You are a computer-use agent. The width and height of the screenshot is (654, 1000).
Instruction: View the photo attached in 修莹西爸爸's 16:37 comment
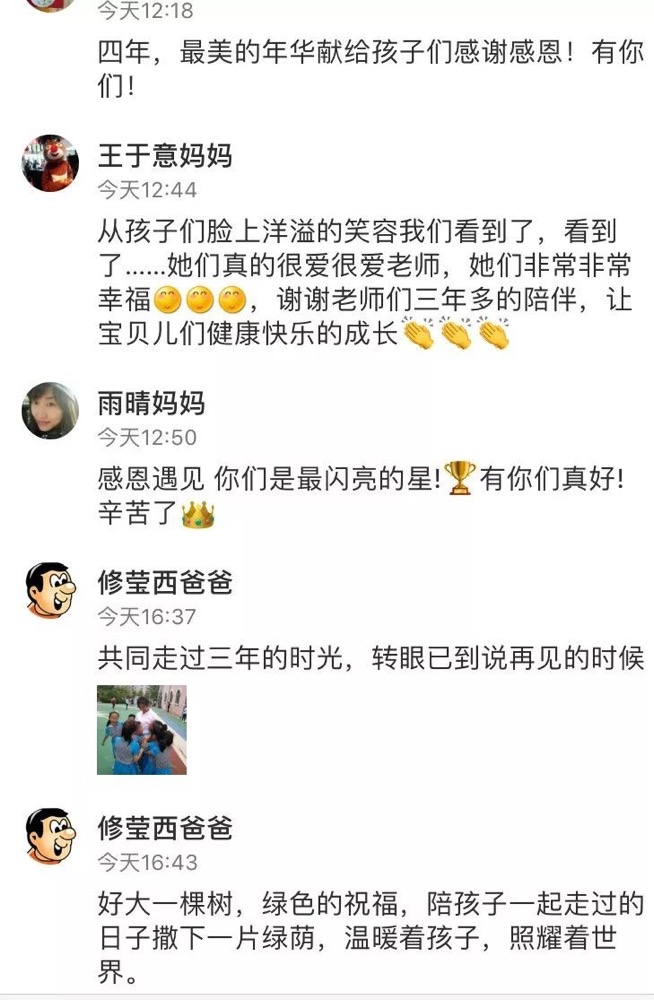141,729
